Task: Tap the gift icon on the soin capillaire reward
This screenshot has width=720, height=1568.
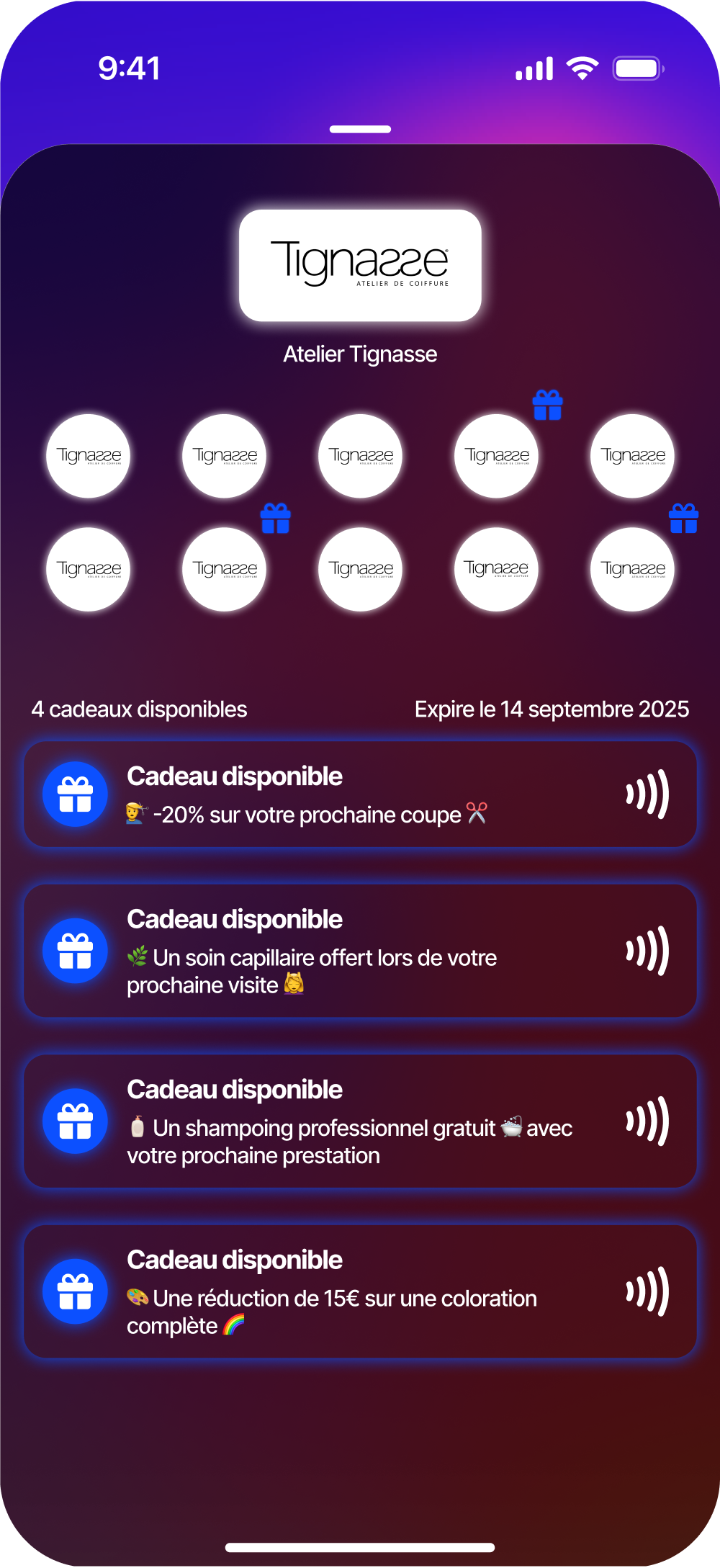Action: coord(75,951)
